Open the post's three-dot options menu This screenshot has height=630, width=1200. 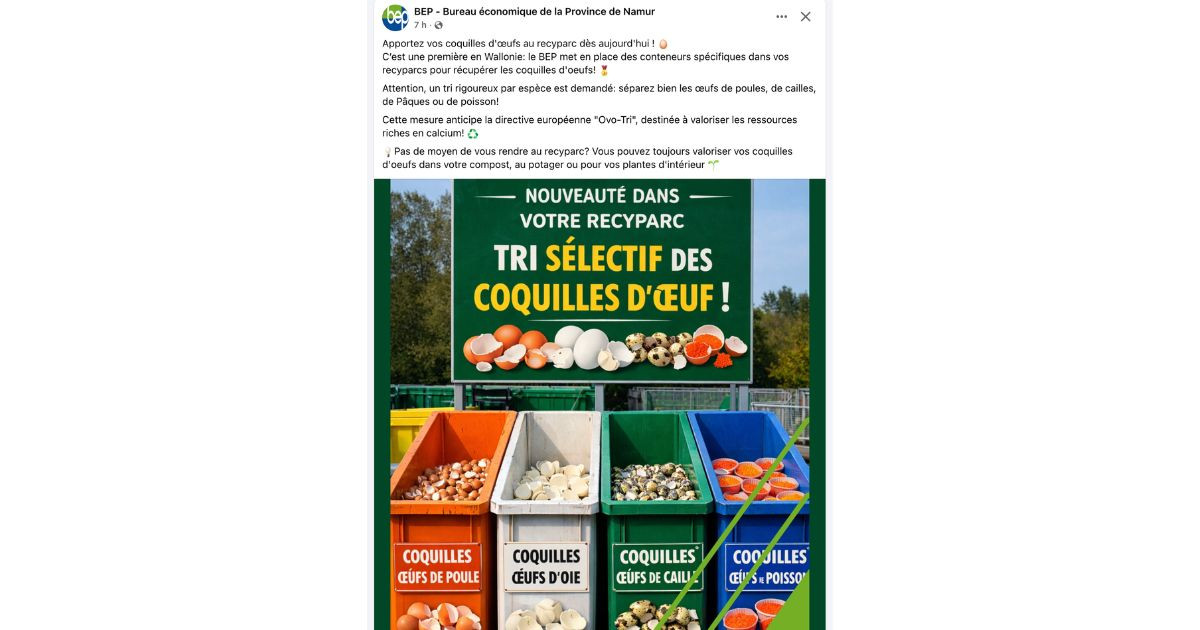click(782, 17)
